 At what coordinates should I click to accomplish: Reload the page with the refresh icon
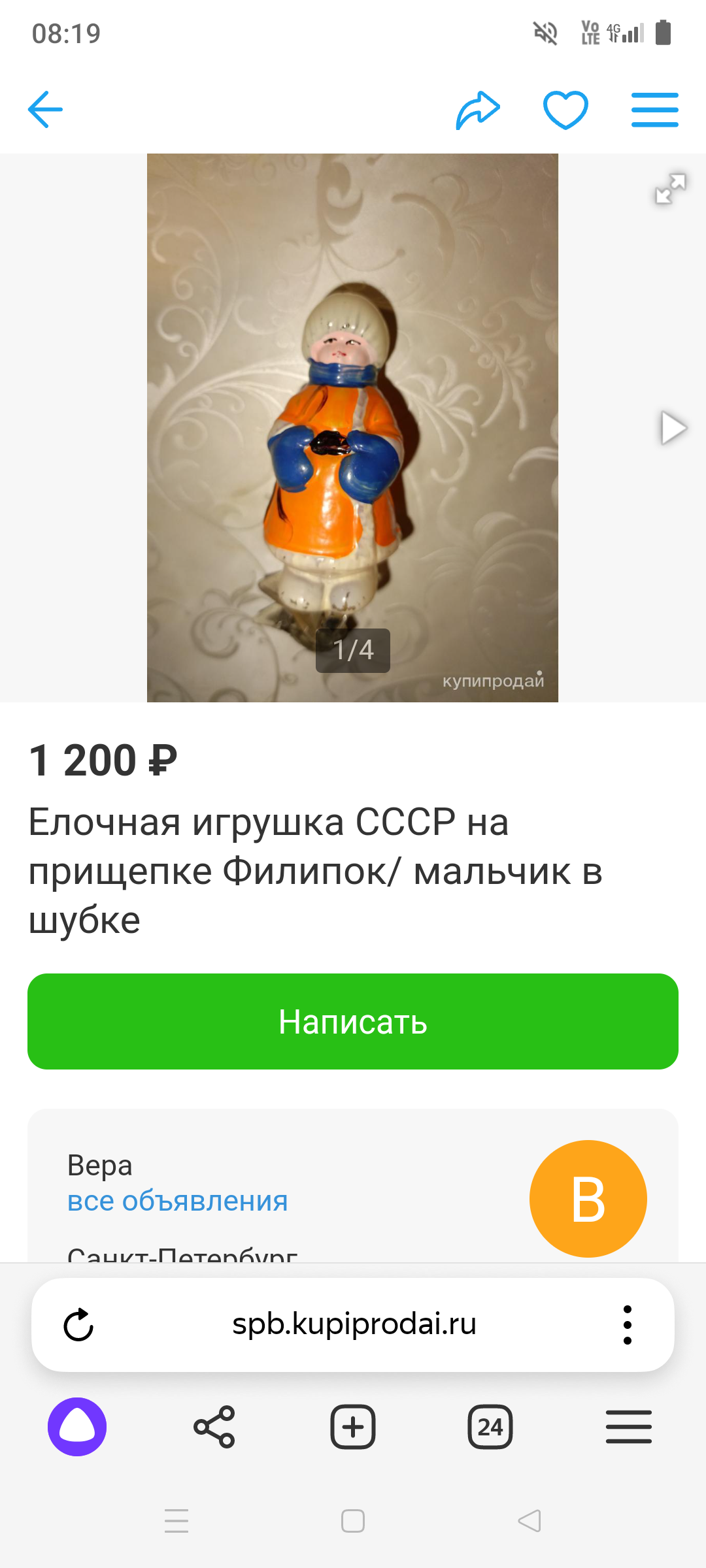(x=78, y=1325)
